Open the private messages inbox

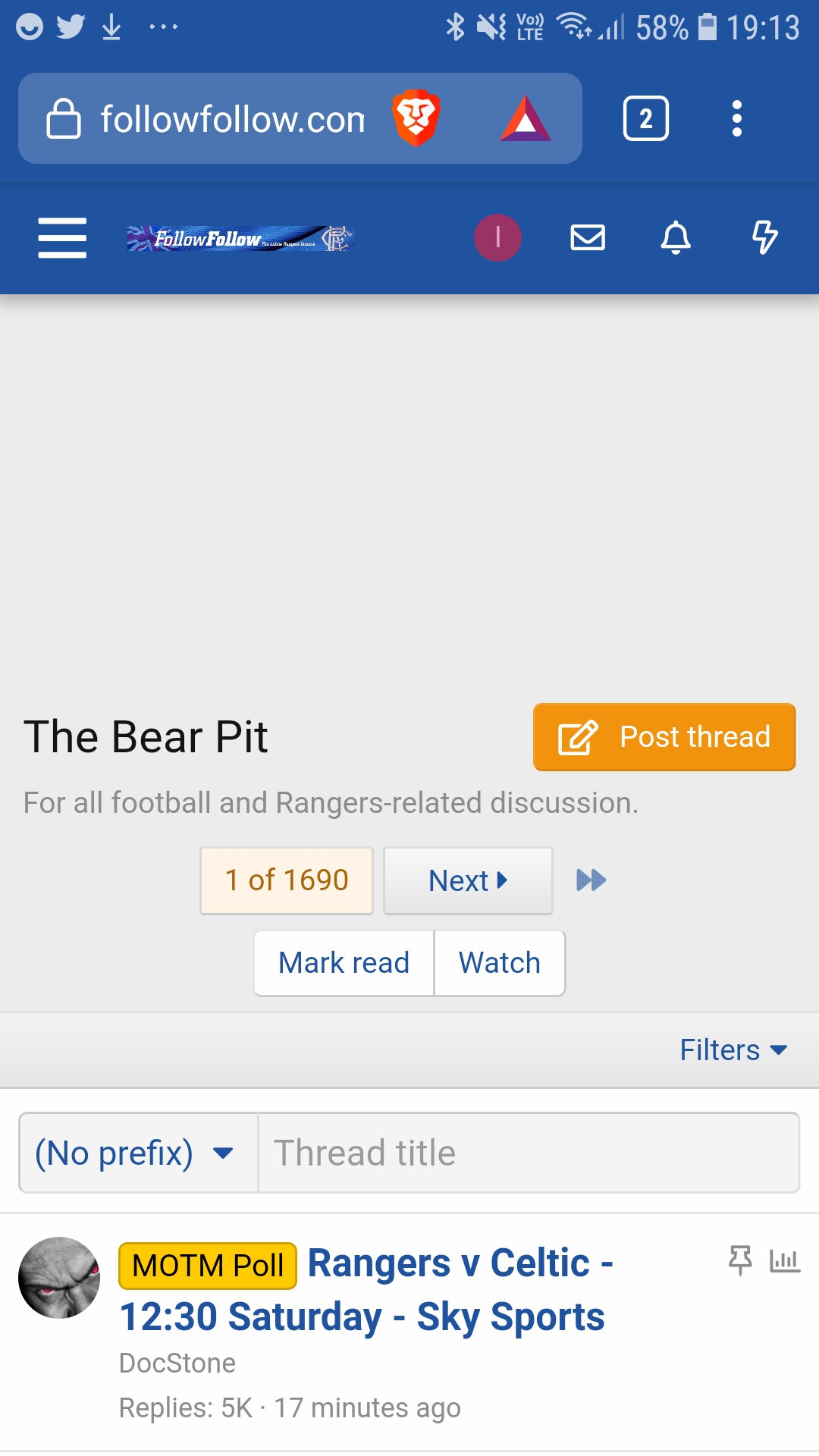[x=588, y=237]
